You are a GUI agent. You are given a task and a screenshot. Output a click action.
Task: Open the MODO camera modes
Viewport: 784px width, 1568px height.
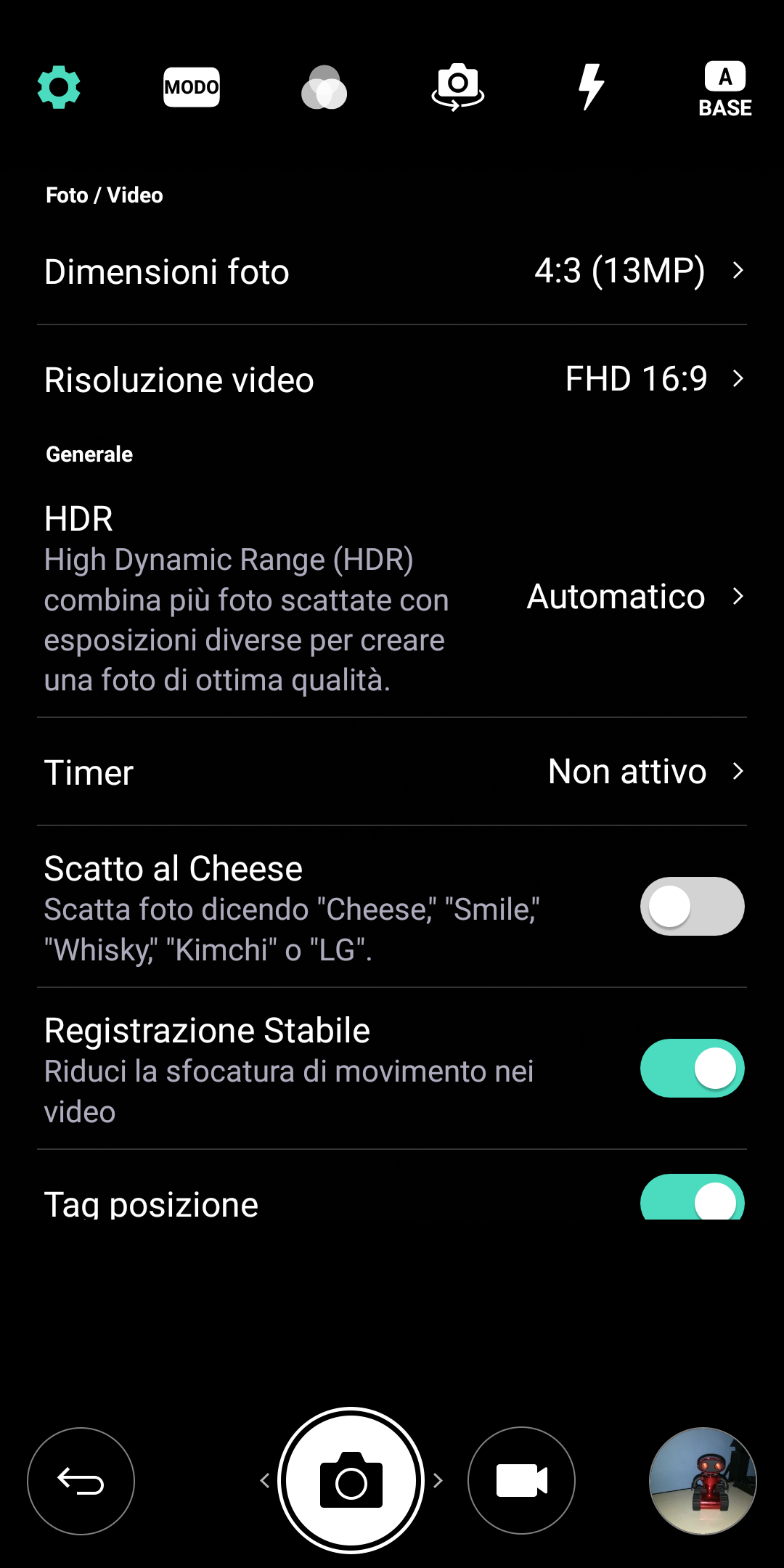[x=192, y=87]
